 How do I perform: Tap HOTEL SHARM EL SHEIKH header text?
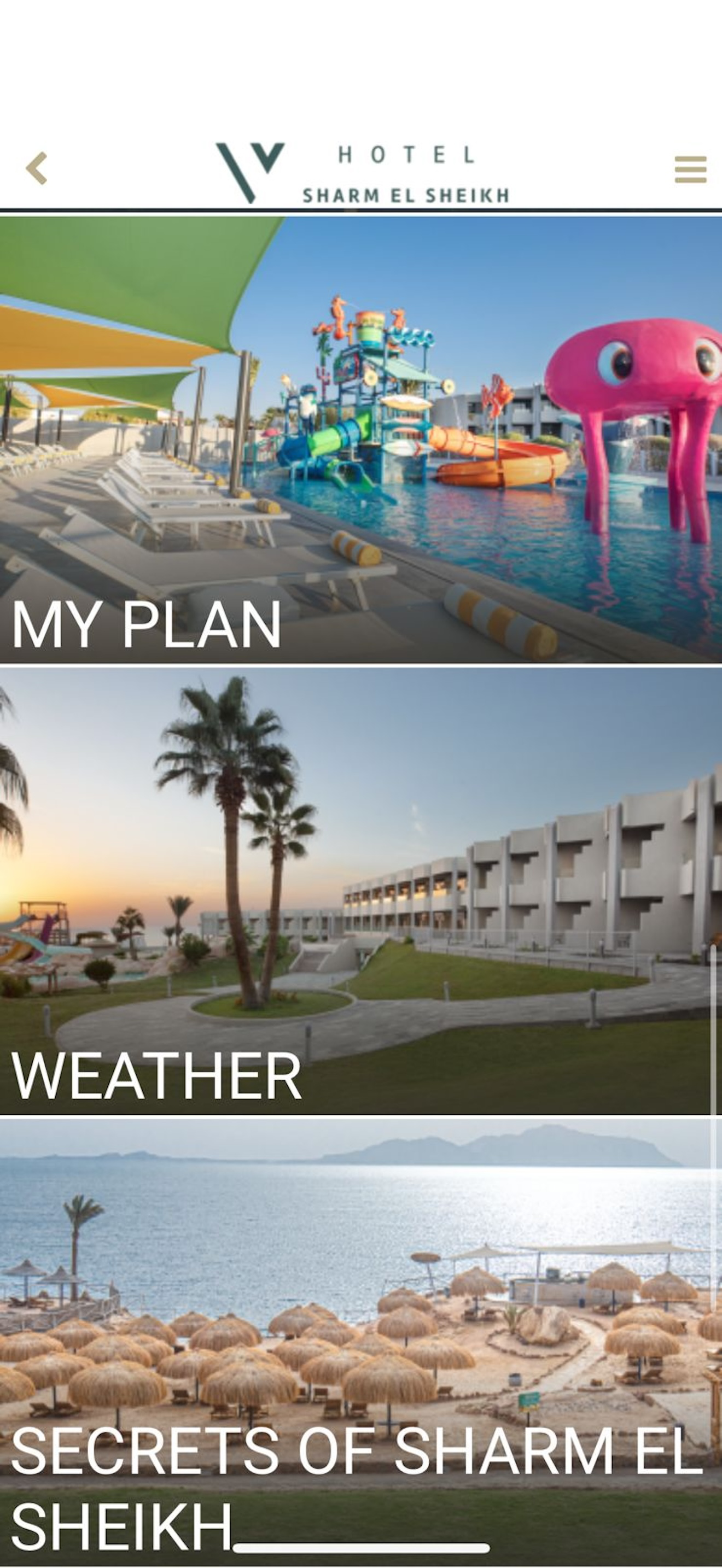406,171
